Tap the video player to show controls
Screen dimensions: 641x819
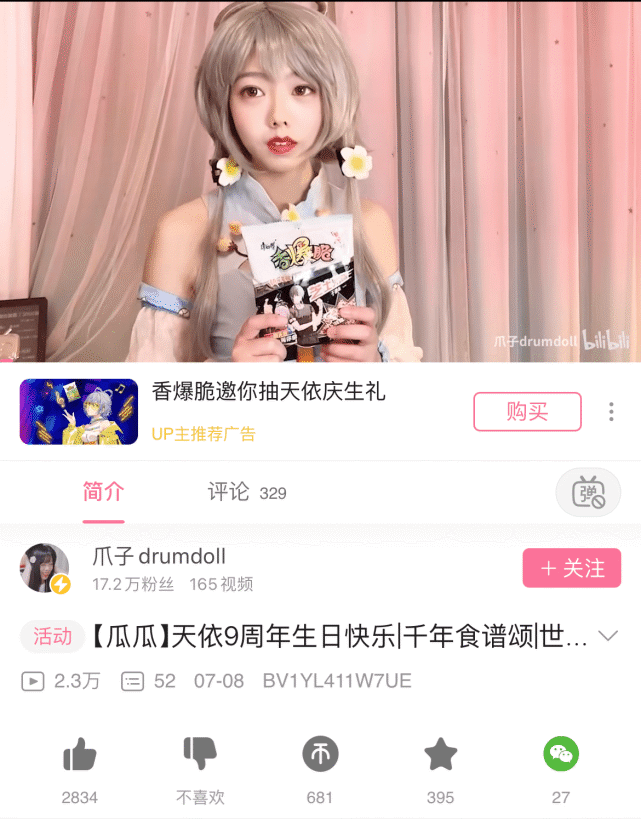[320, 180]
